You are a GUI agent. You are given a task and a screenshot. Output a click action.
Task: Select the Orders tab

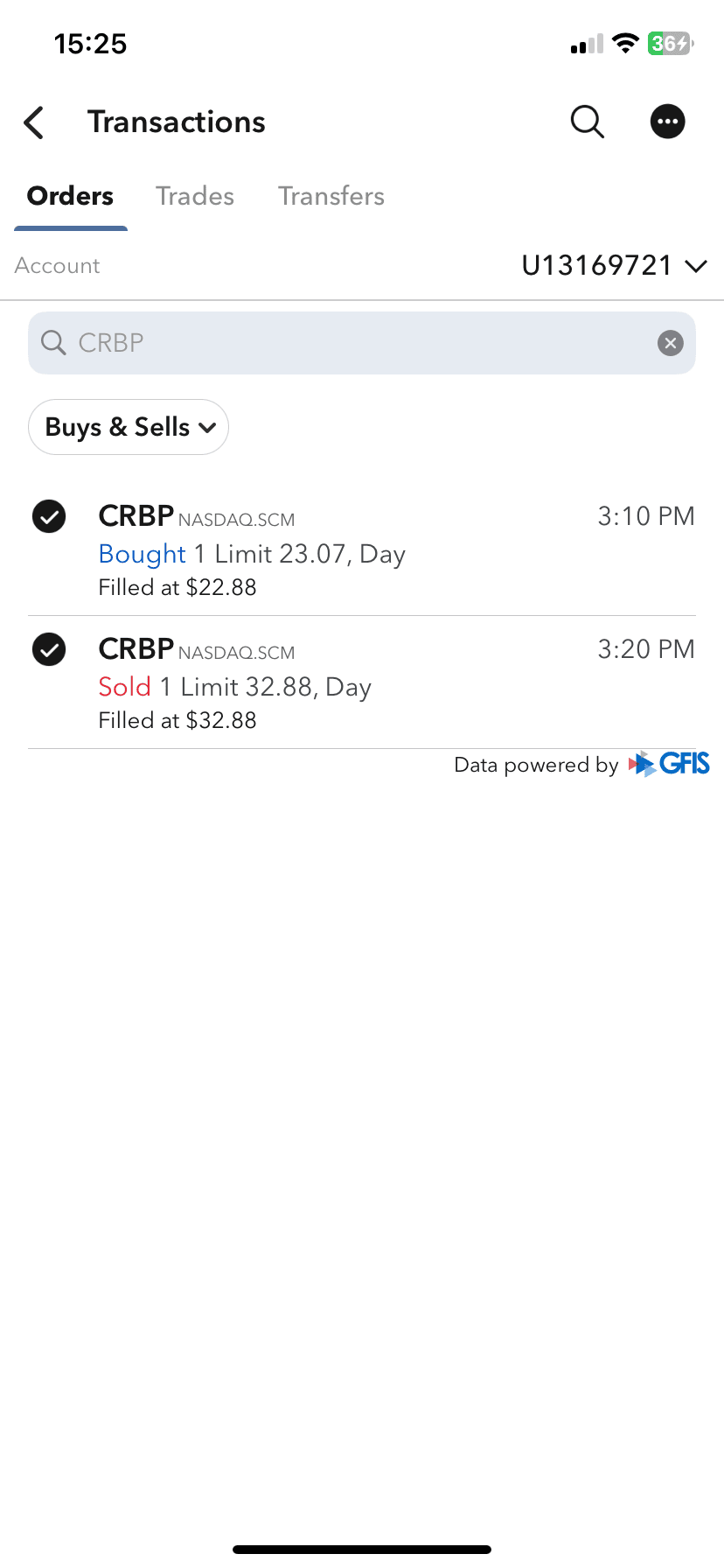pyautogui.click(x=71, y=196)
